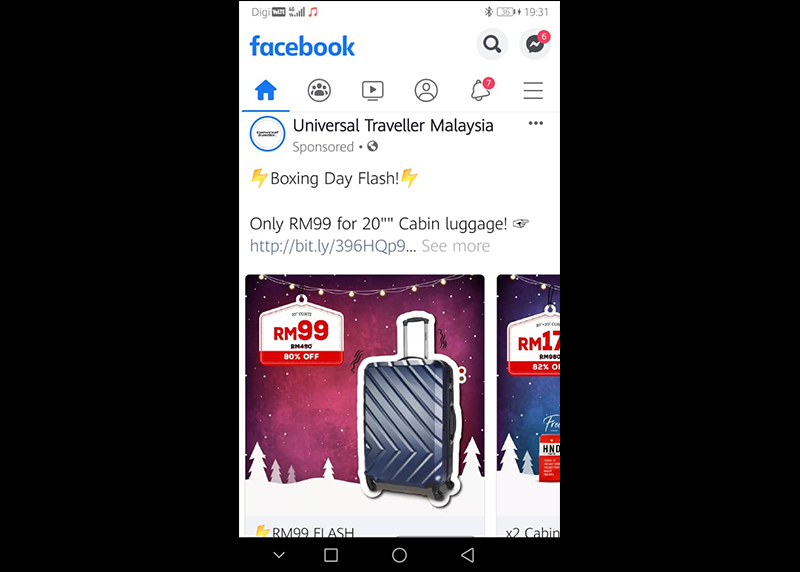Open Universal Traveller Malaysia page

tap(393, 126)
